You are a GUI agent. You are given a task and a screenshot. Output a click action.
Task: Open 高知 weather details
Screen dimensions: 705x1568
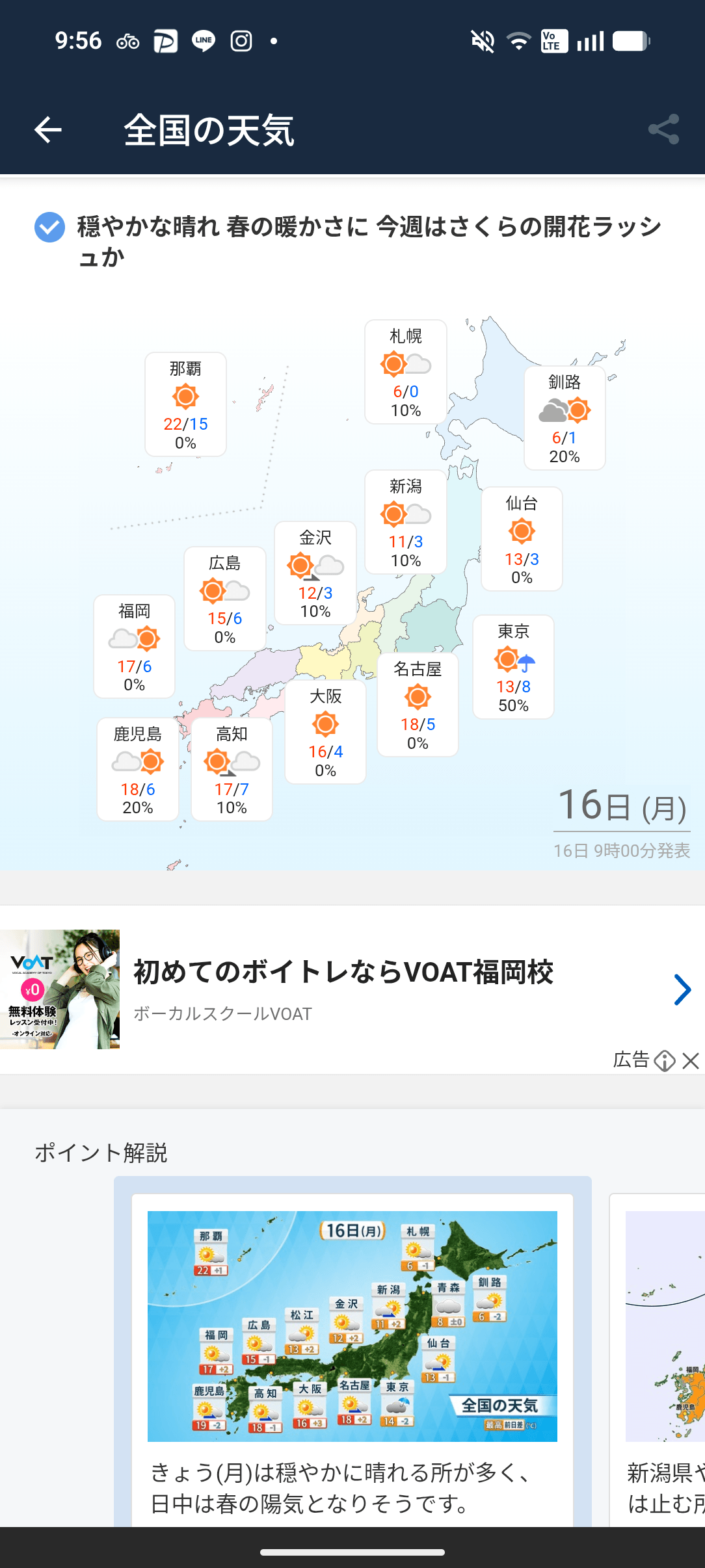(232, 770)
